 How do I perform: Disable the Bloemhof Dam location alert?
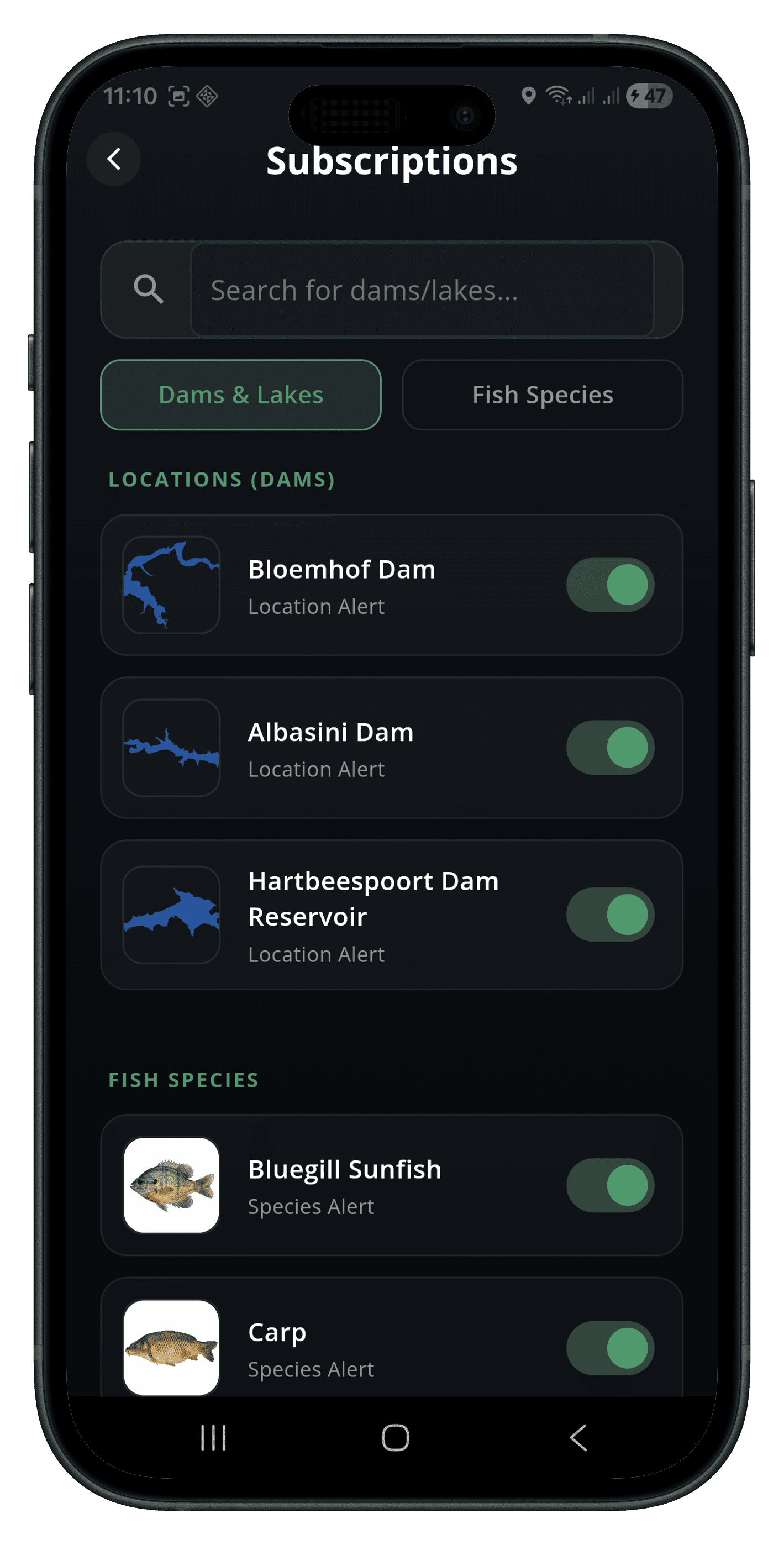point(610,585)
